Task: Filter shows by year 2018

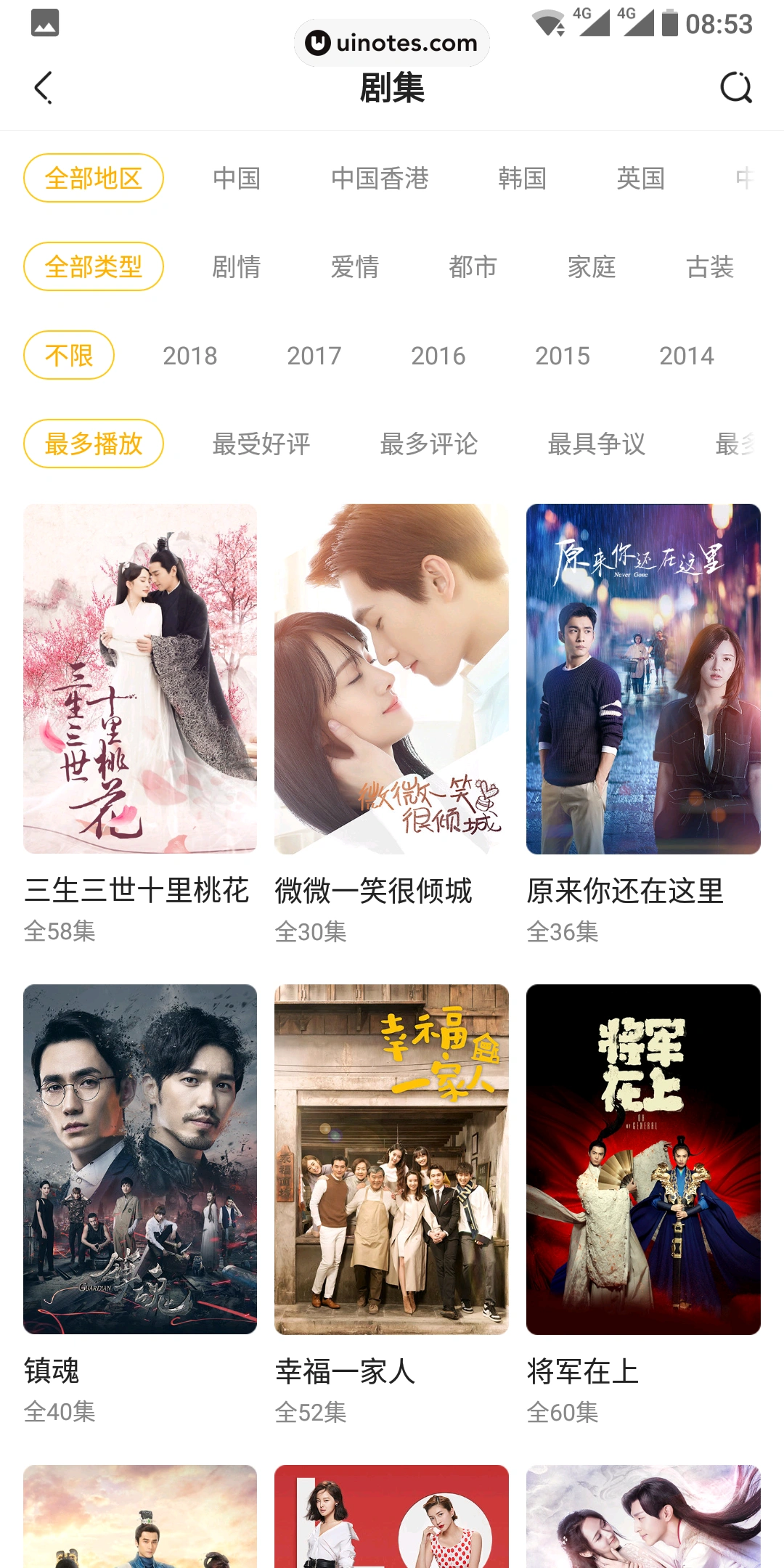Action: (x=190, y=356)
